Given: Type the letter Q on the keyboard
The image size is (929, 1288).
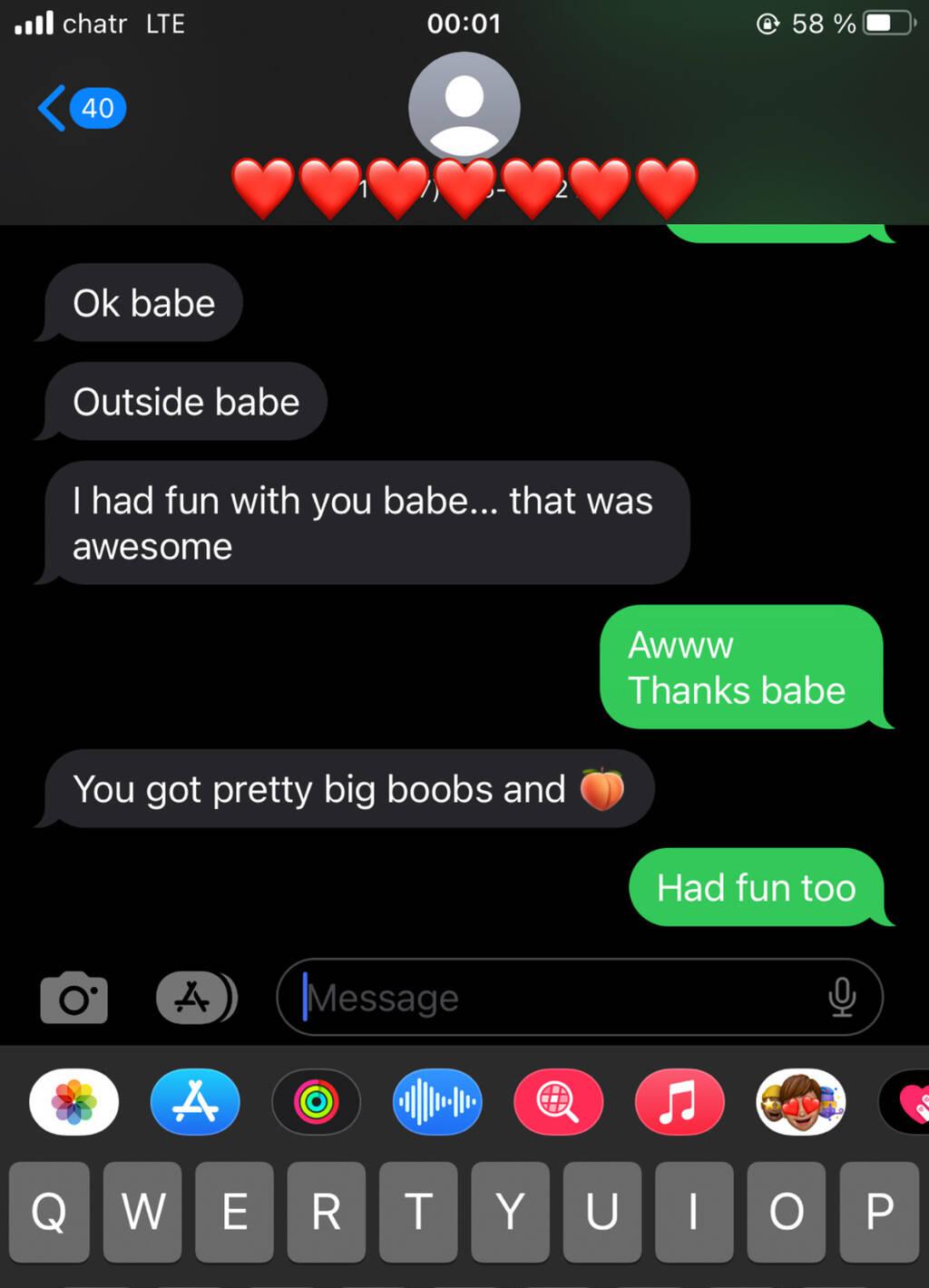Looking at the screenshot, I should pyautogui.click(x=49, y=1212).
